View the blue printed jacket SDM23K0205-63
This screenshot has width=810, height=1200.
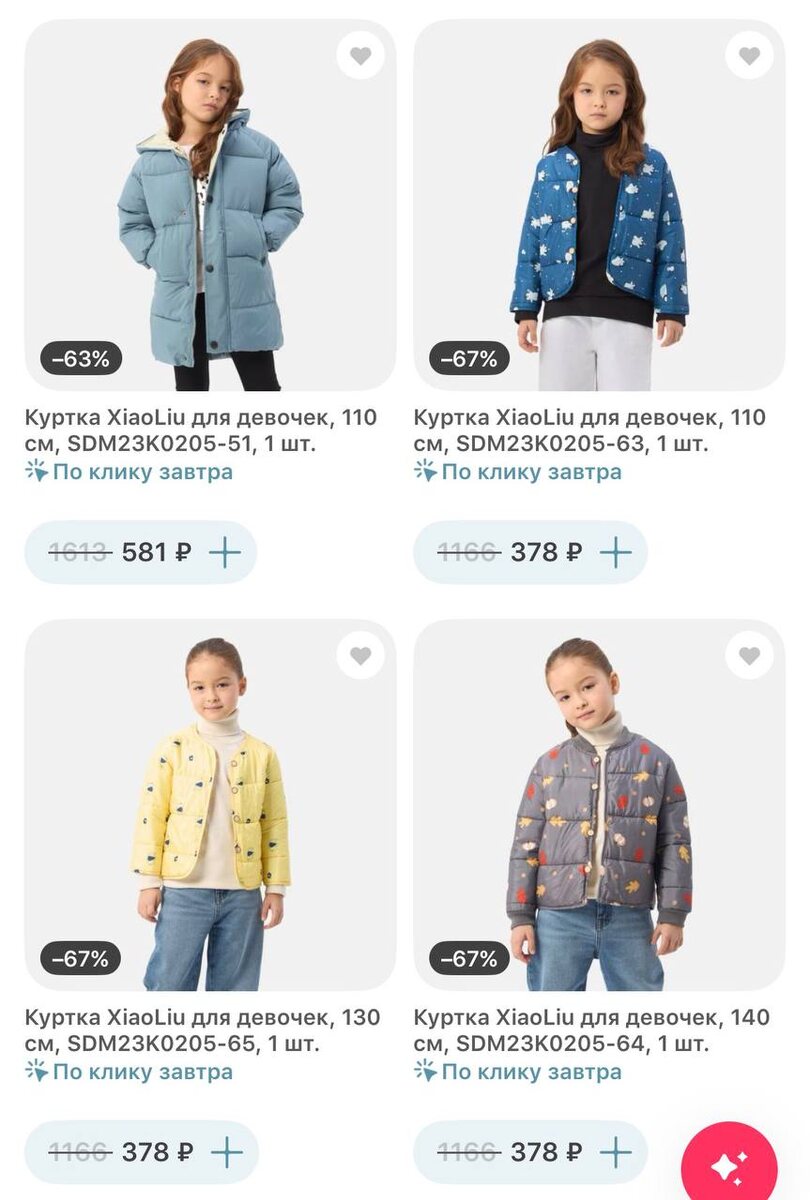click(x=599, y=205)
